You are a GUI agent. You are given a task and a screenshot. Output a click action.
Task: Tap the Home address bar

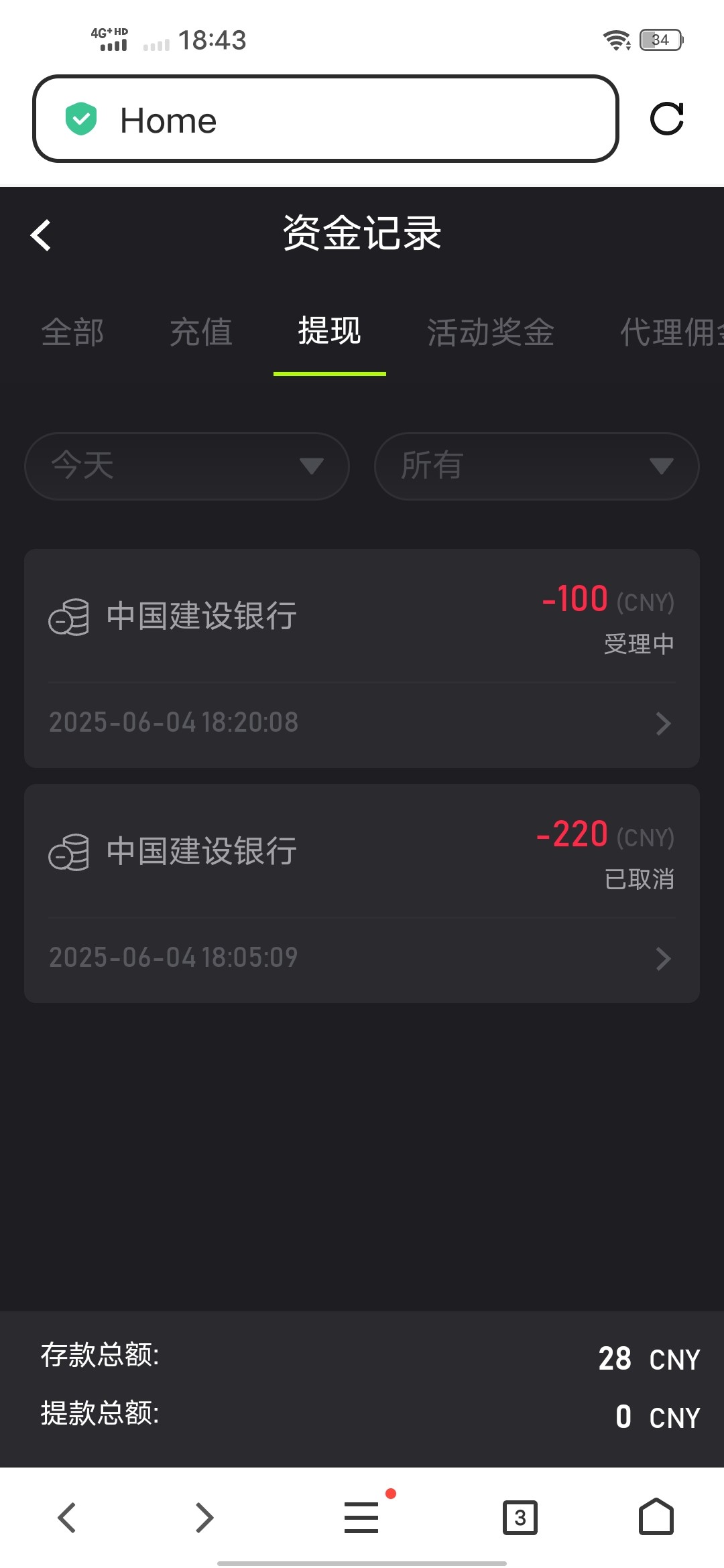click(325, 119)
